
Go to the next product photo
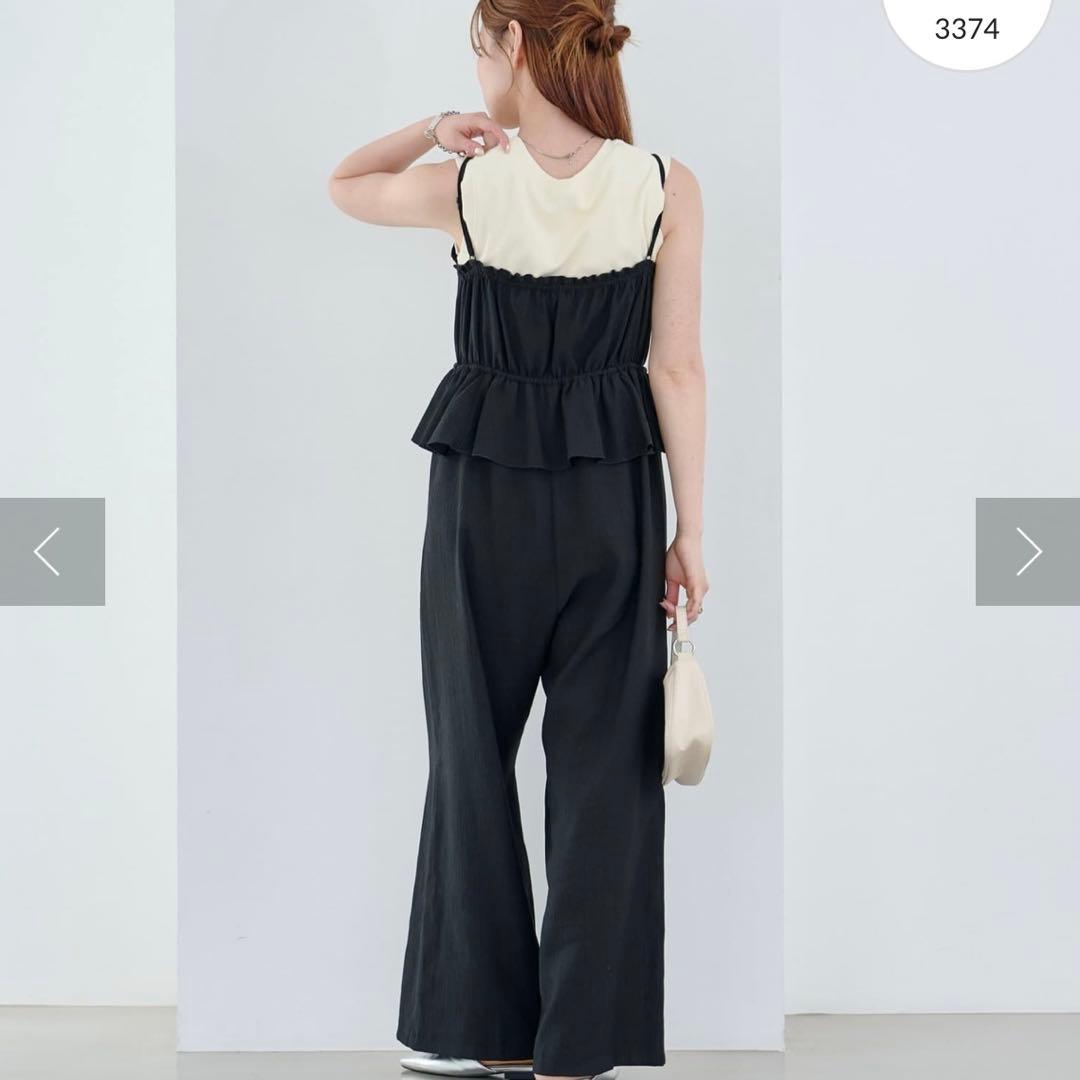coord(1027,551)
